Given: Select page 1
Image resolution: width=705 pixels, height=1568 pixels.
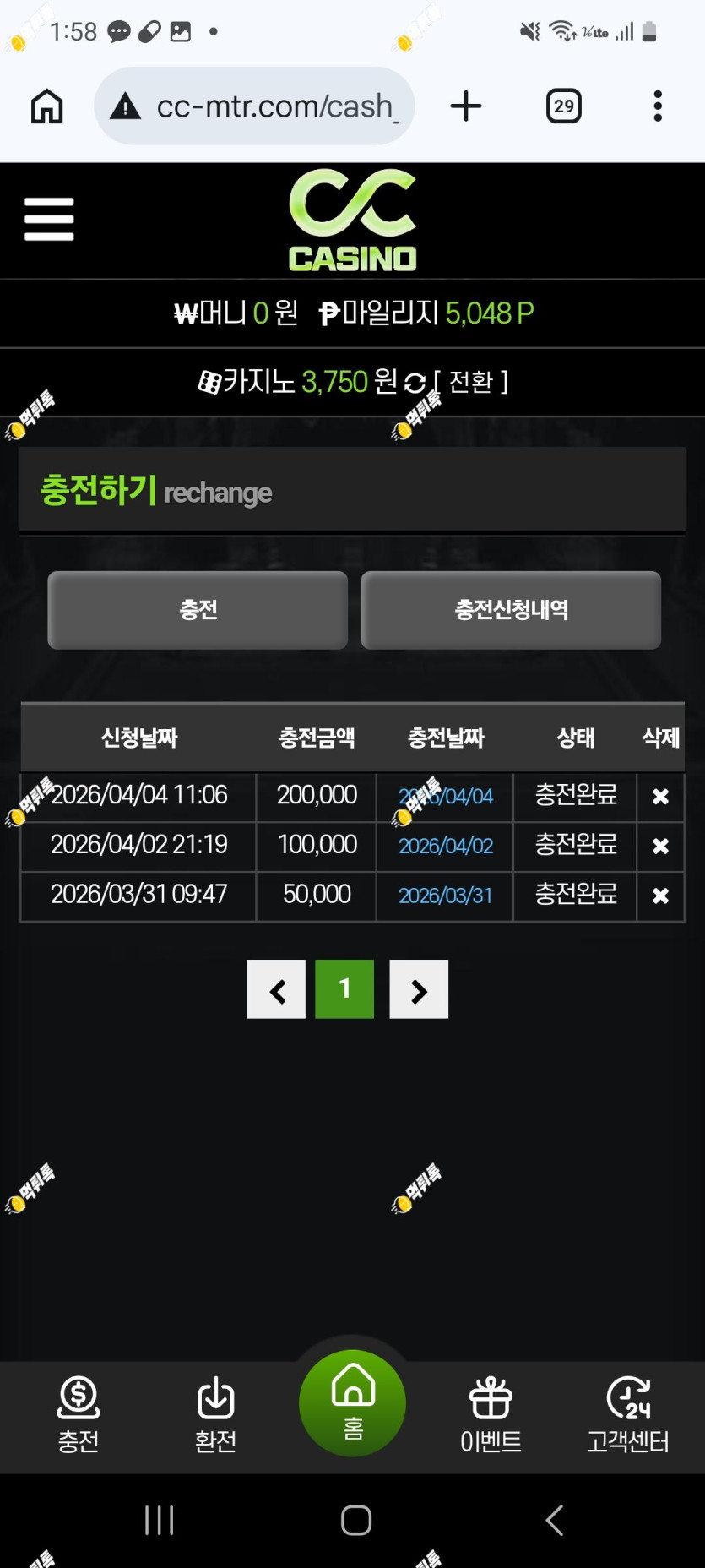Looking at the screenshot, I should click(344, 989).
